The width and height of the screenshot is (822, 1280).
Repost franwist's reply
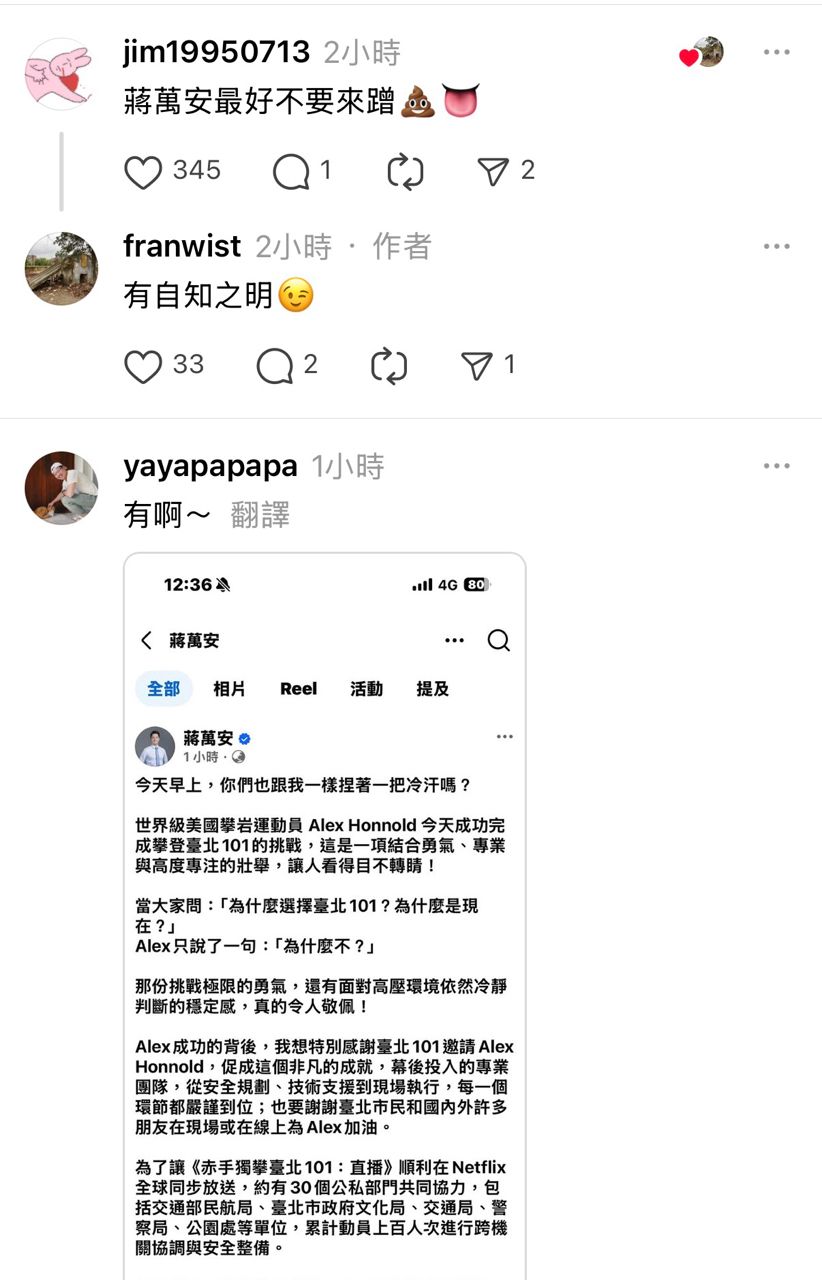(x=389, y=367)
